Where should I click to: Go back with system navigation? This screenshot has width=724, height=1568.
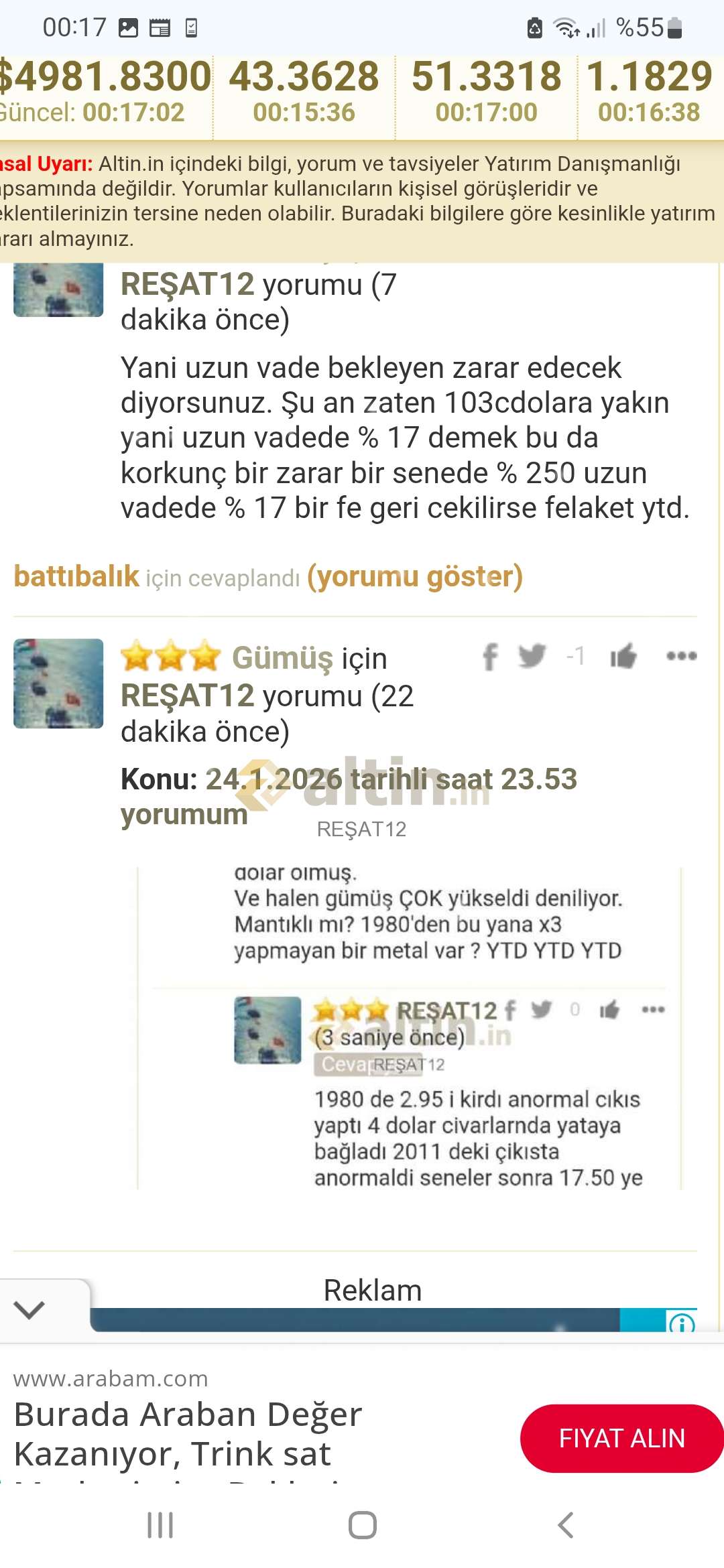point(565,1525)
